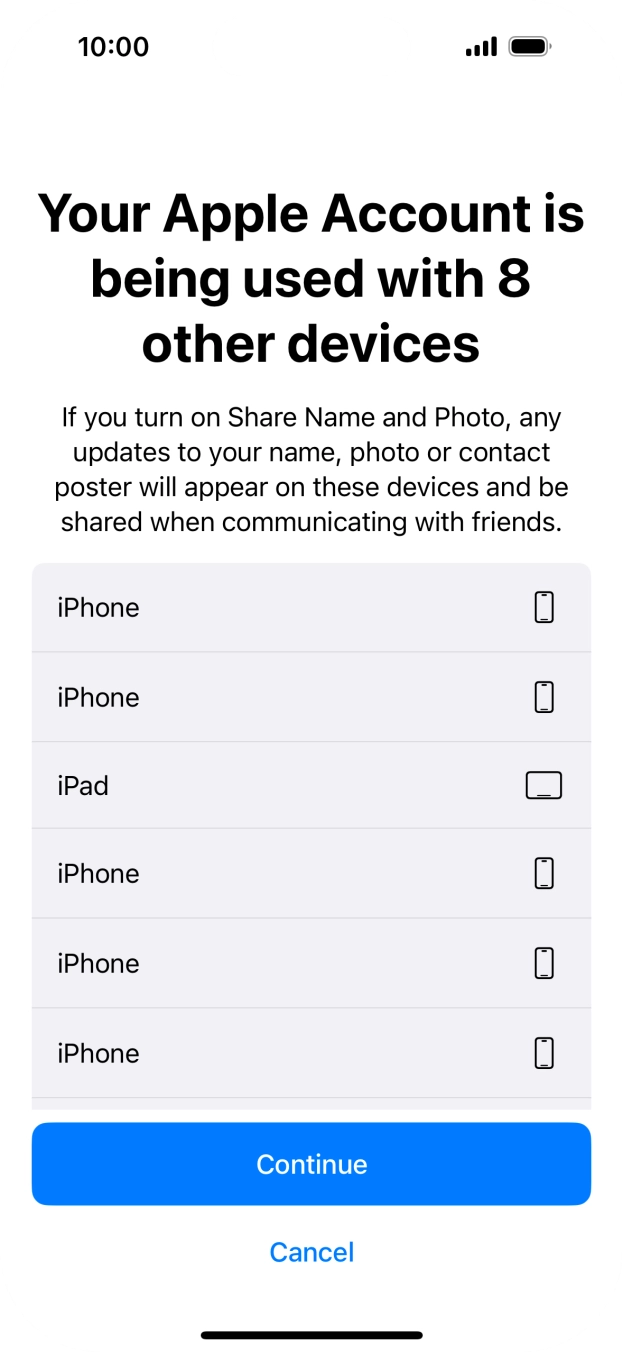
Task: Tap the Continue button
Action: coord(311,1163)
